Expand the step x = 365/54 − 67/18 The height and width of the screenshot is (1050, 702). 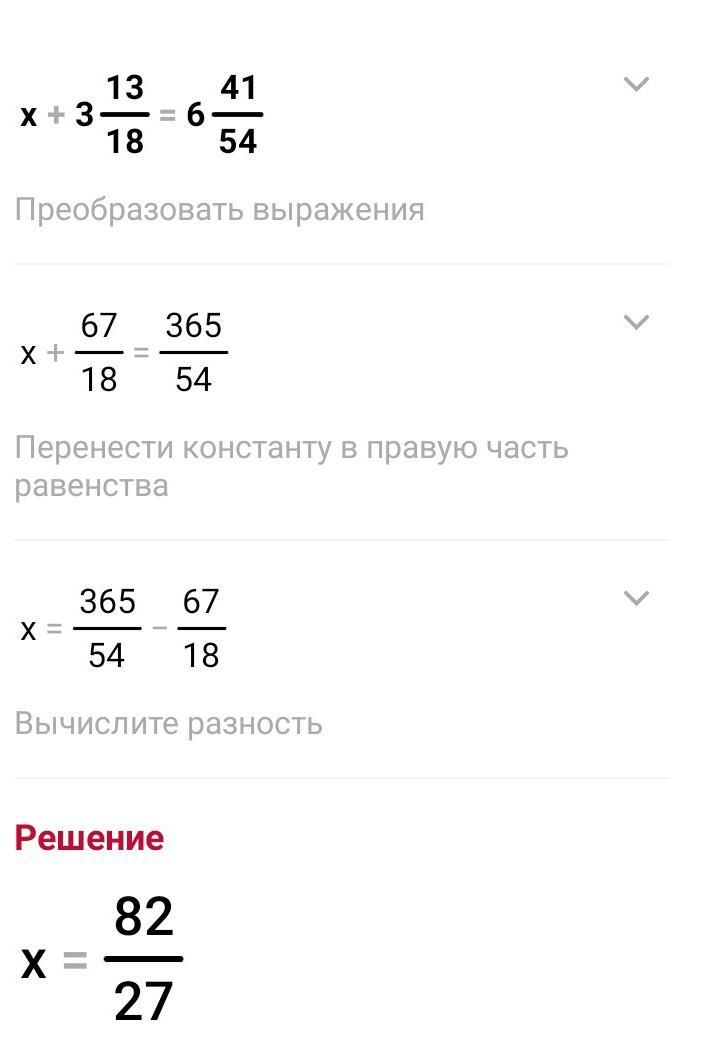636,598
